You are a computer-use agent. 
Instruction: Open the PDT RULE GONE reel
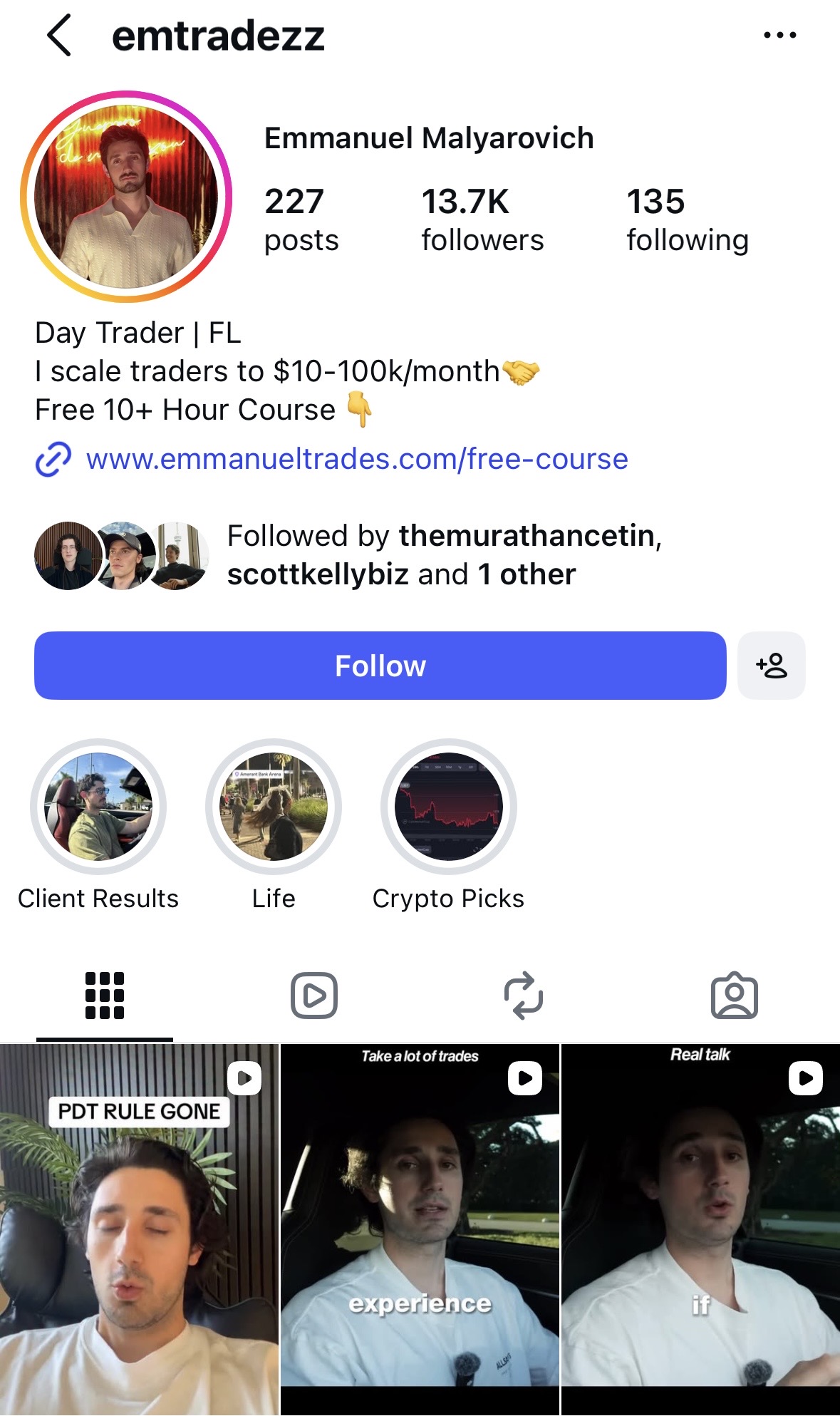pos(139,1229)
